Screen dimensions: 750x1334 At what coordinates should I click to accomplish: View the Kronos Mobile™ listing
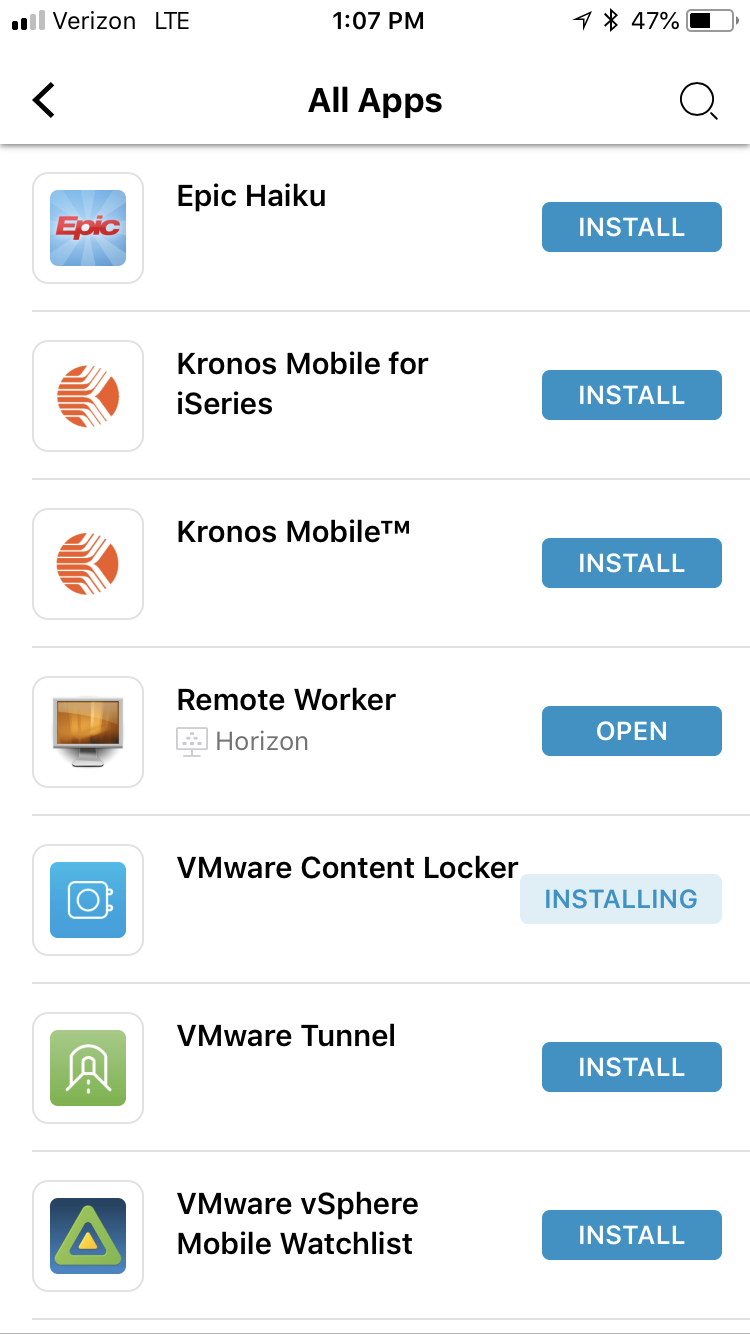pos(293,532)
